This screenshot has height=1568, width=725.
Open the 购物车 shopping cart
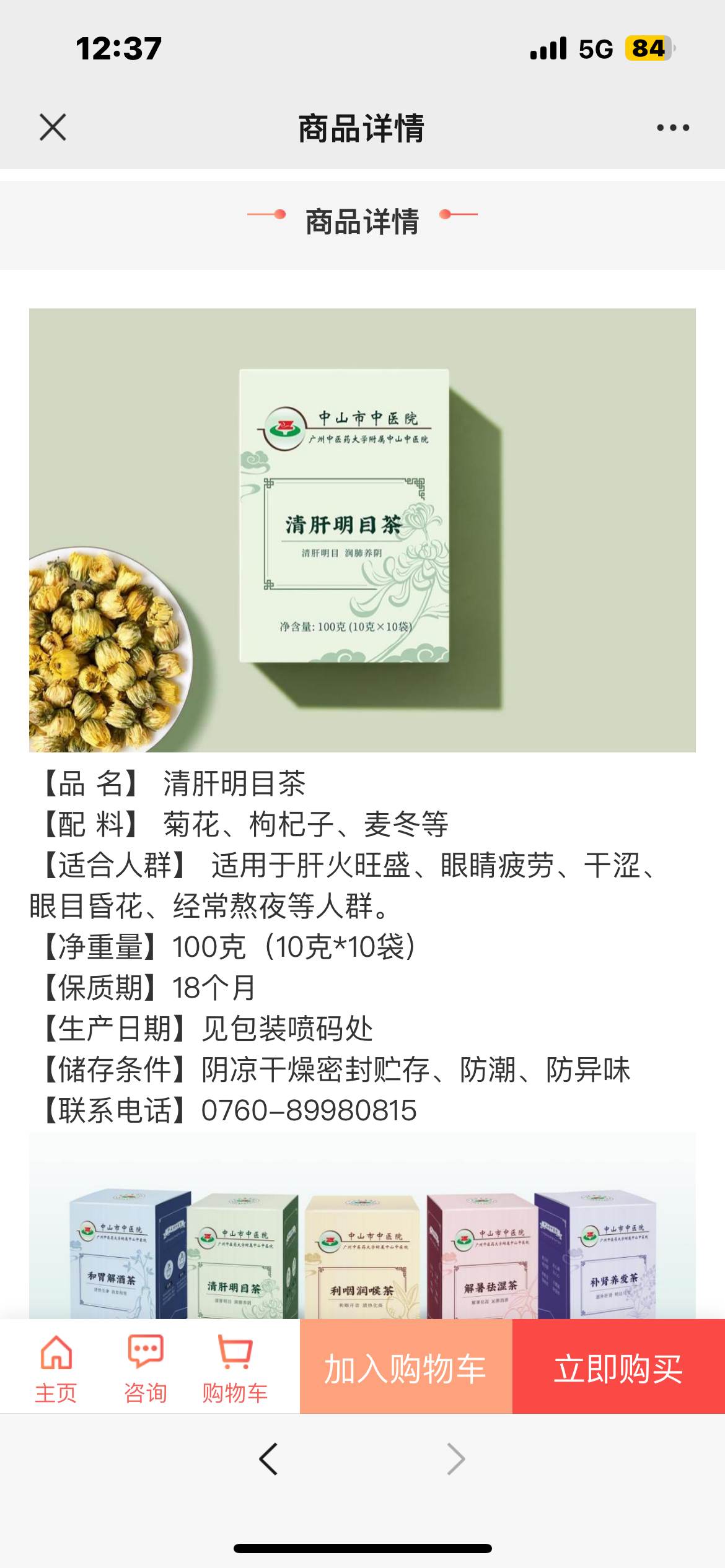pyautogui.click(x=235, y=1367)
